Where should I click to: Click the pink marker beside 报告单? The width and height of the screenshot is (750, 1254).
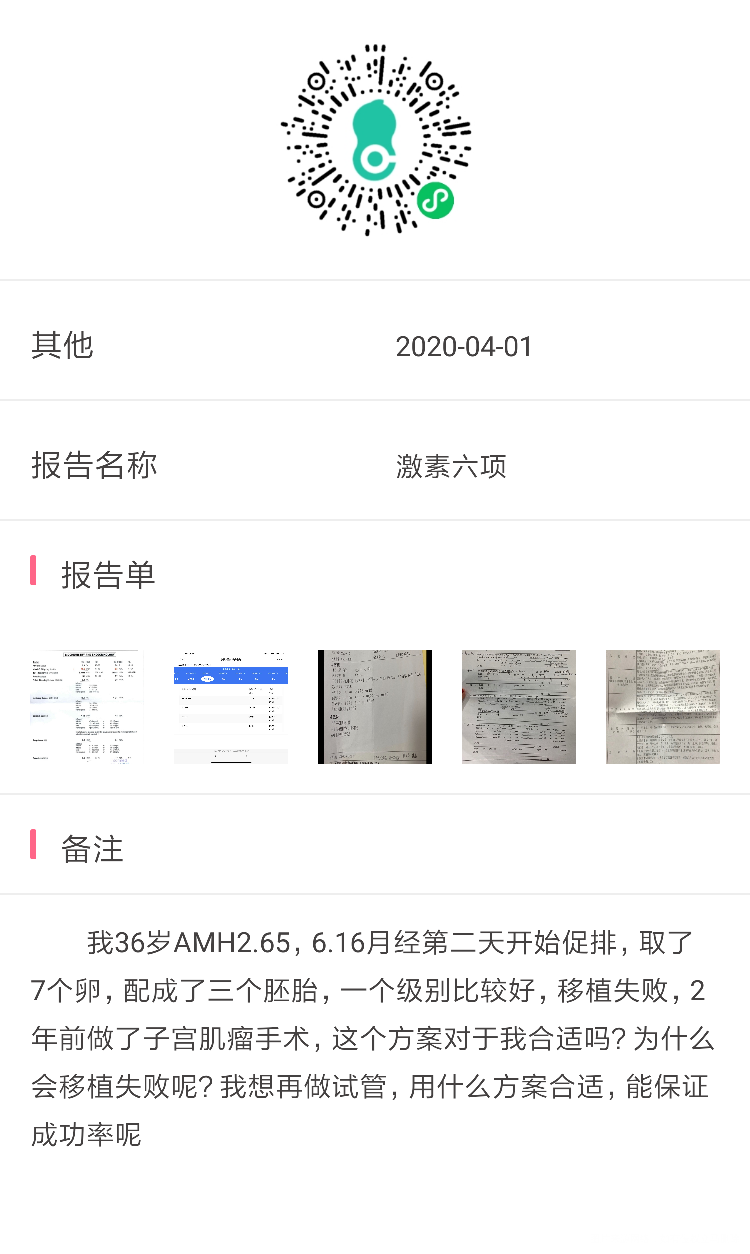pyautogui.click(x=33, y=573)
